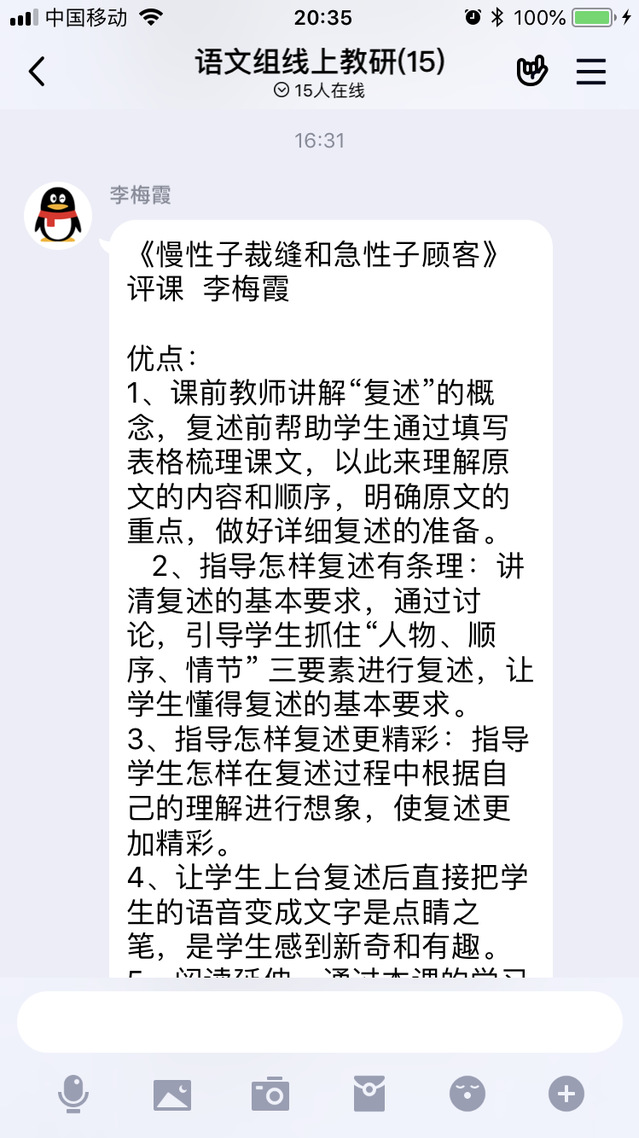Open the group settings menu
The image size is (639, 1138).
(x=592, y=71)
